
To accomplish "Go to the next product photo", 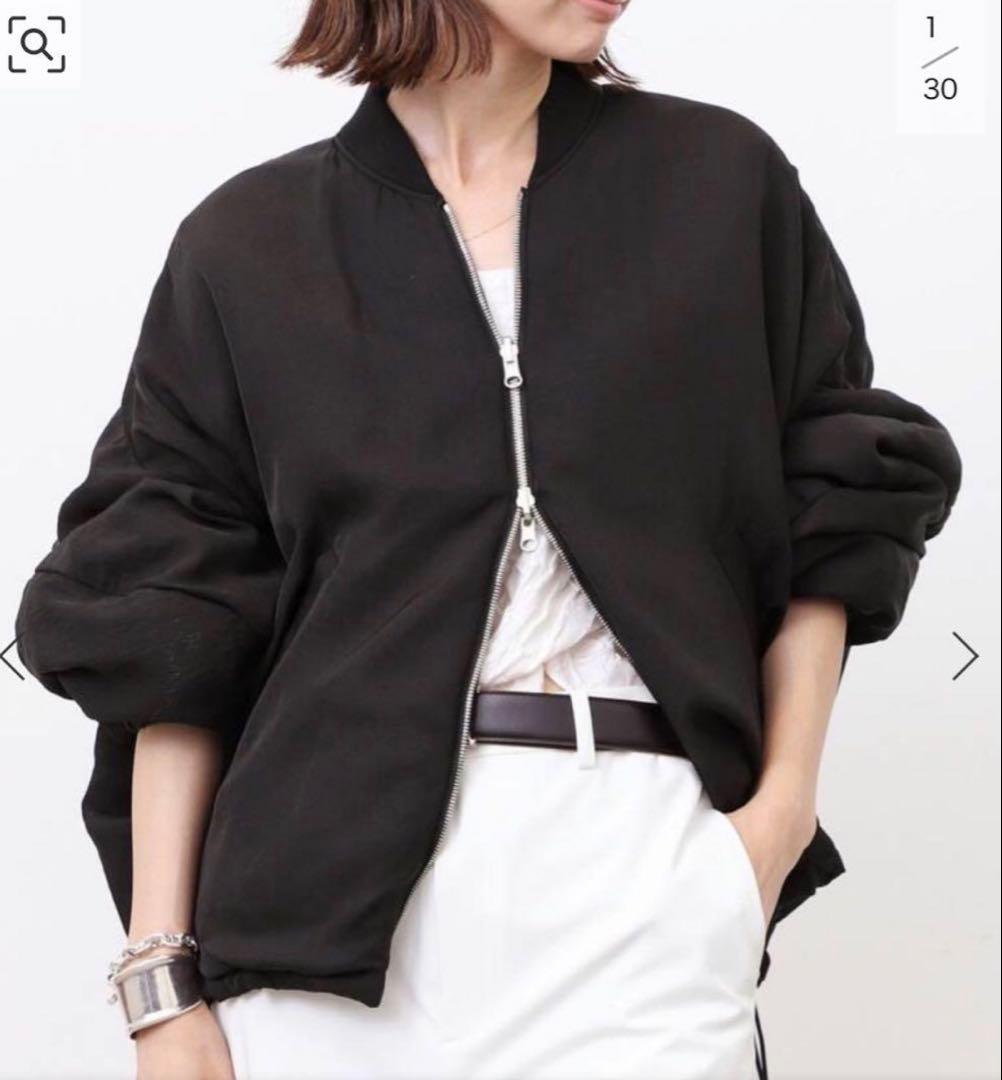I will tap(964, 656).
